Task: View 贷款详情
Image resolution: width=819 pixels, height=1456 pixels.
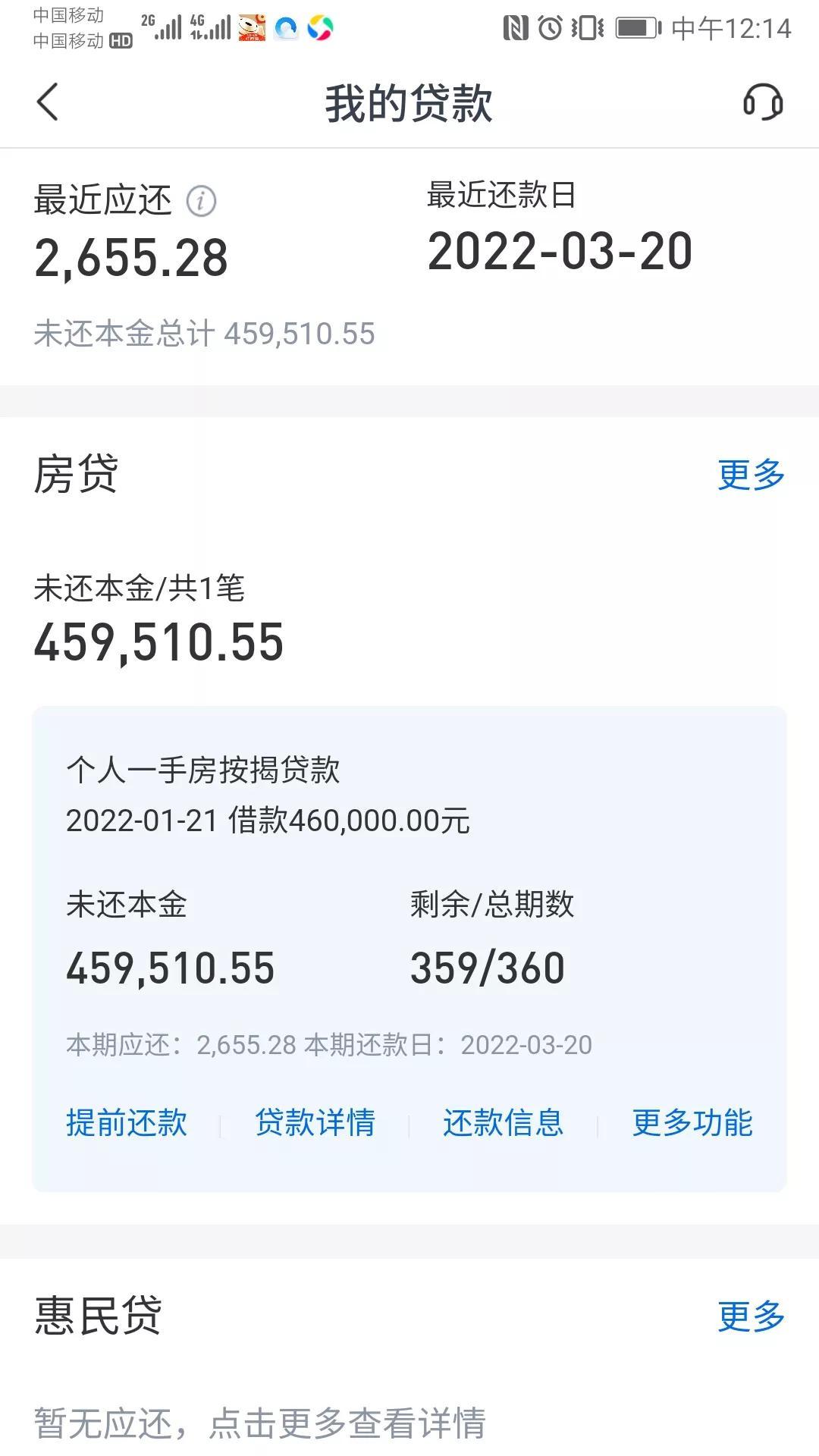Action: 315,1122
